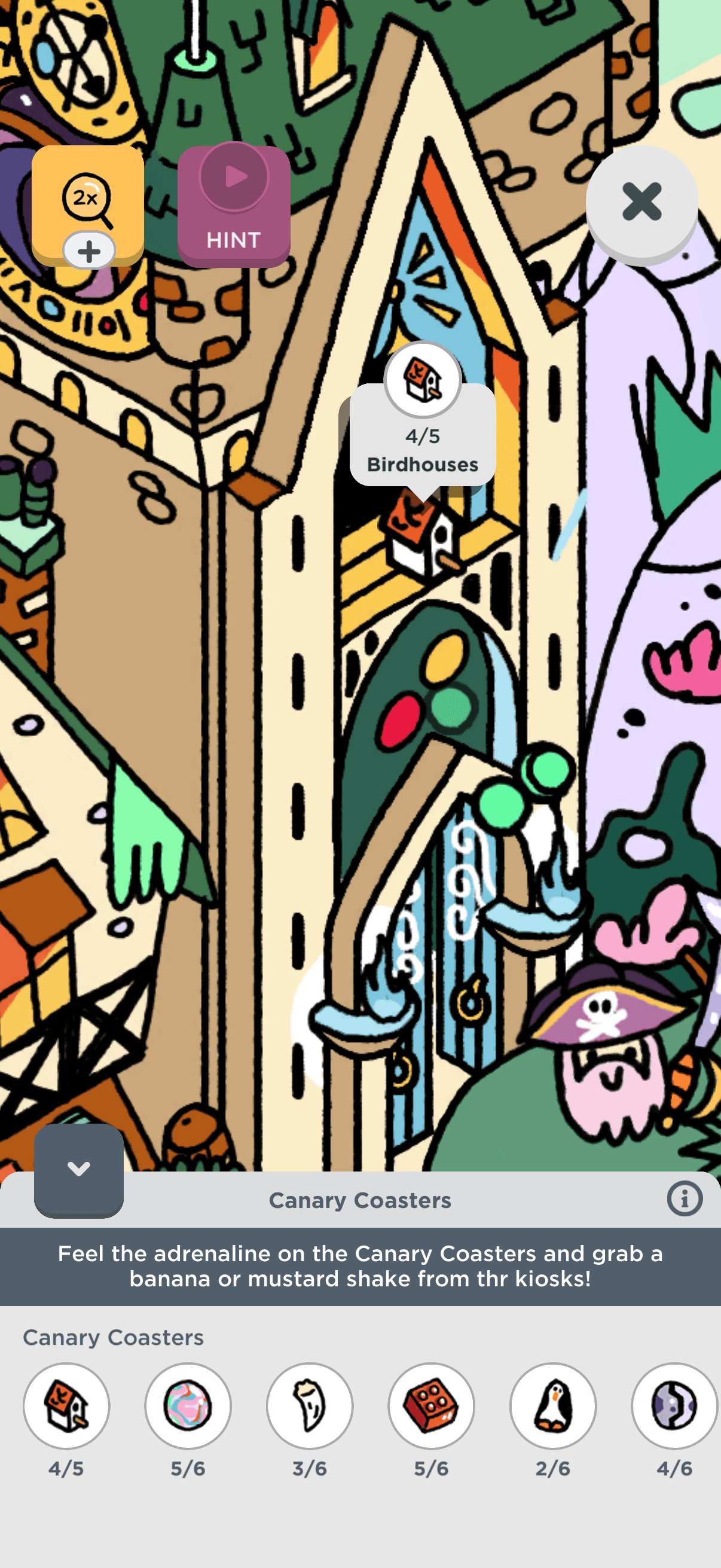Collapse the Canary Coasters panel

(78, 1169)
